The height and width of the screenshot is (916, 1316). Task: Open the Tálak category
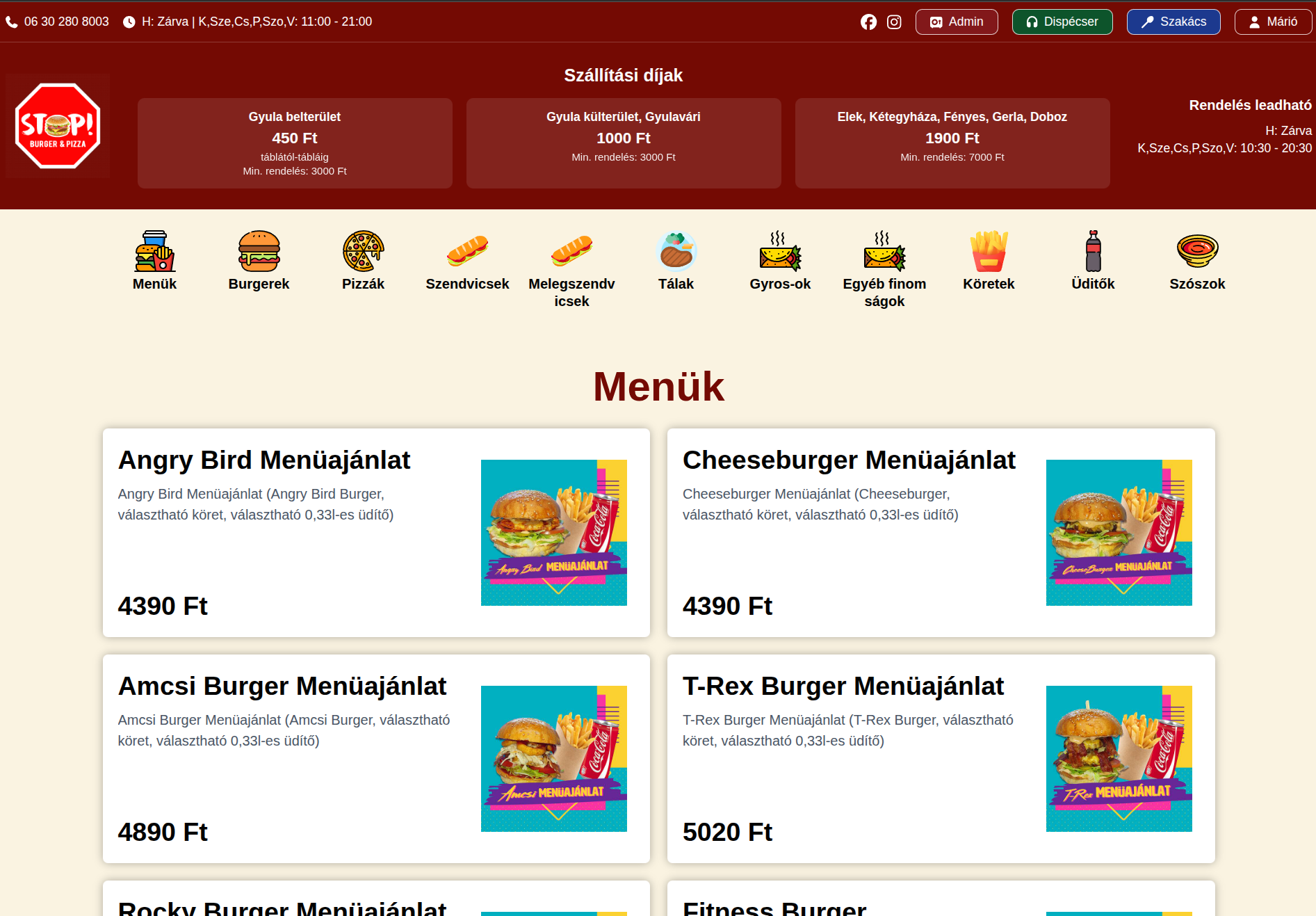tap(676, 261)
